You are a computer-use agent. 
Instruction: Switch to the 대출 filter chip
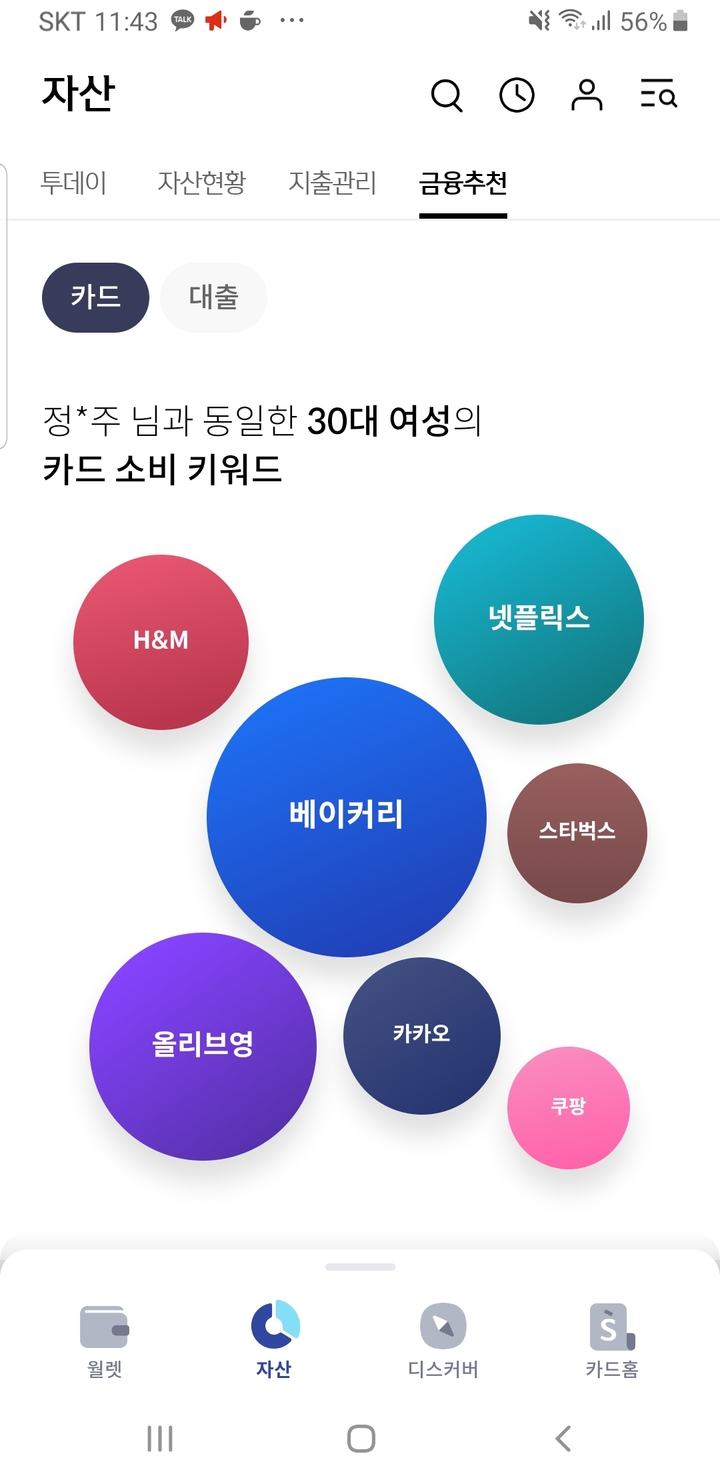(x=213, y=297)
